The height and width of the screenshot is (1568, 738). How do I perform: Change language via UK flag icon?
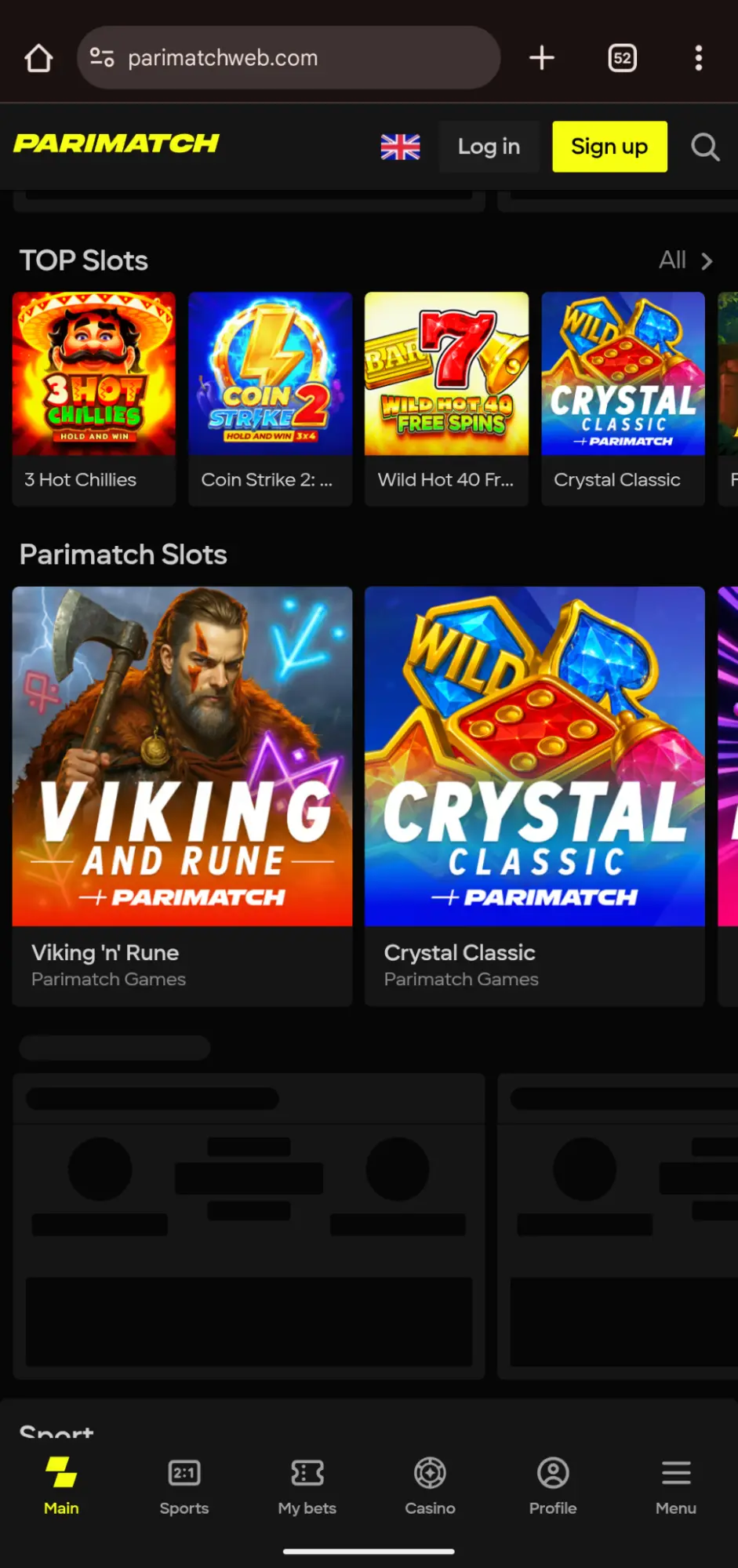point(400,147)
